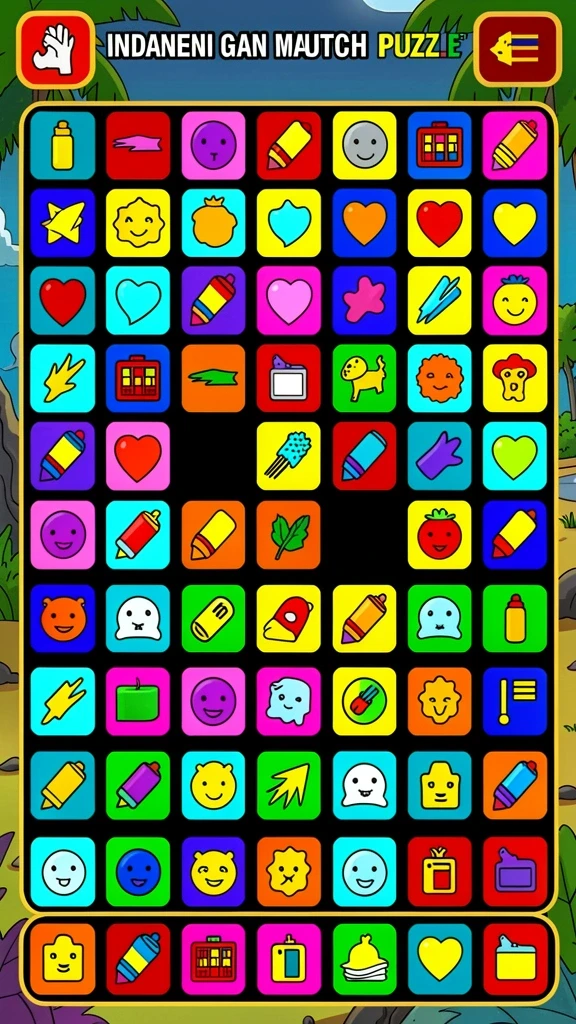The width and height of the screenshot is (576, 1024).
Task: Tap the pink heart on magenta tile
Action: coord(288,300)
